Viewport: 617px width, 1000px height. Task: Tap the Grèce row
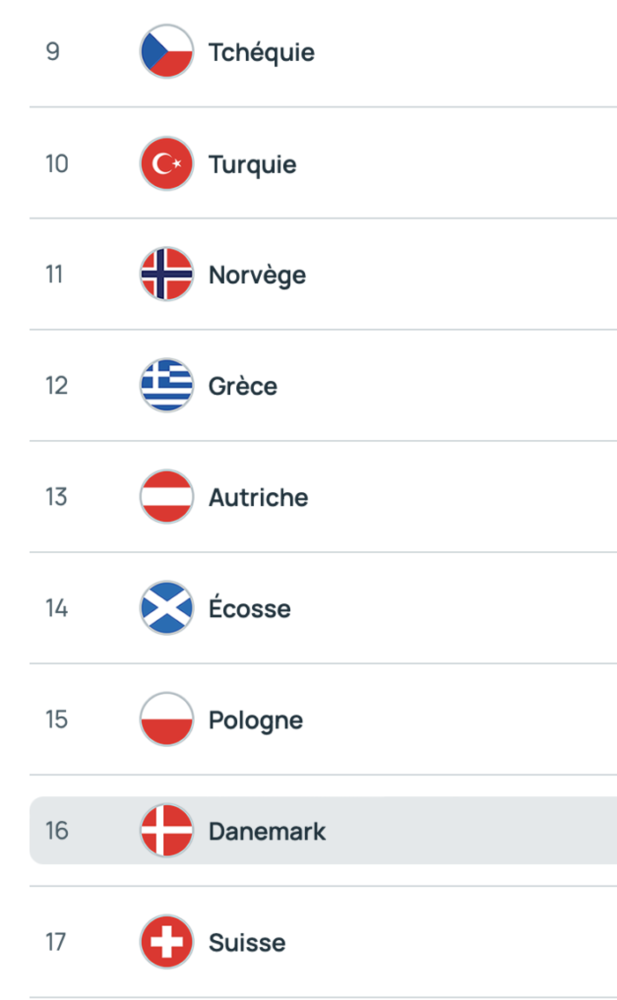pyautogui.click(x=323, y=385)
